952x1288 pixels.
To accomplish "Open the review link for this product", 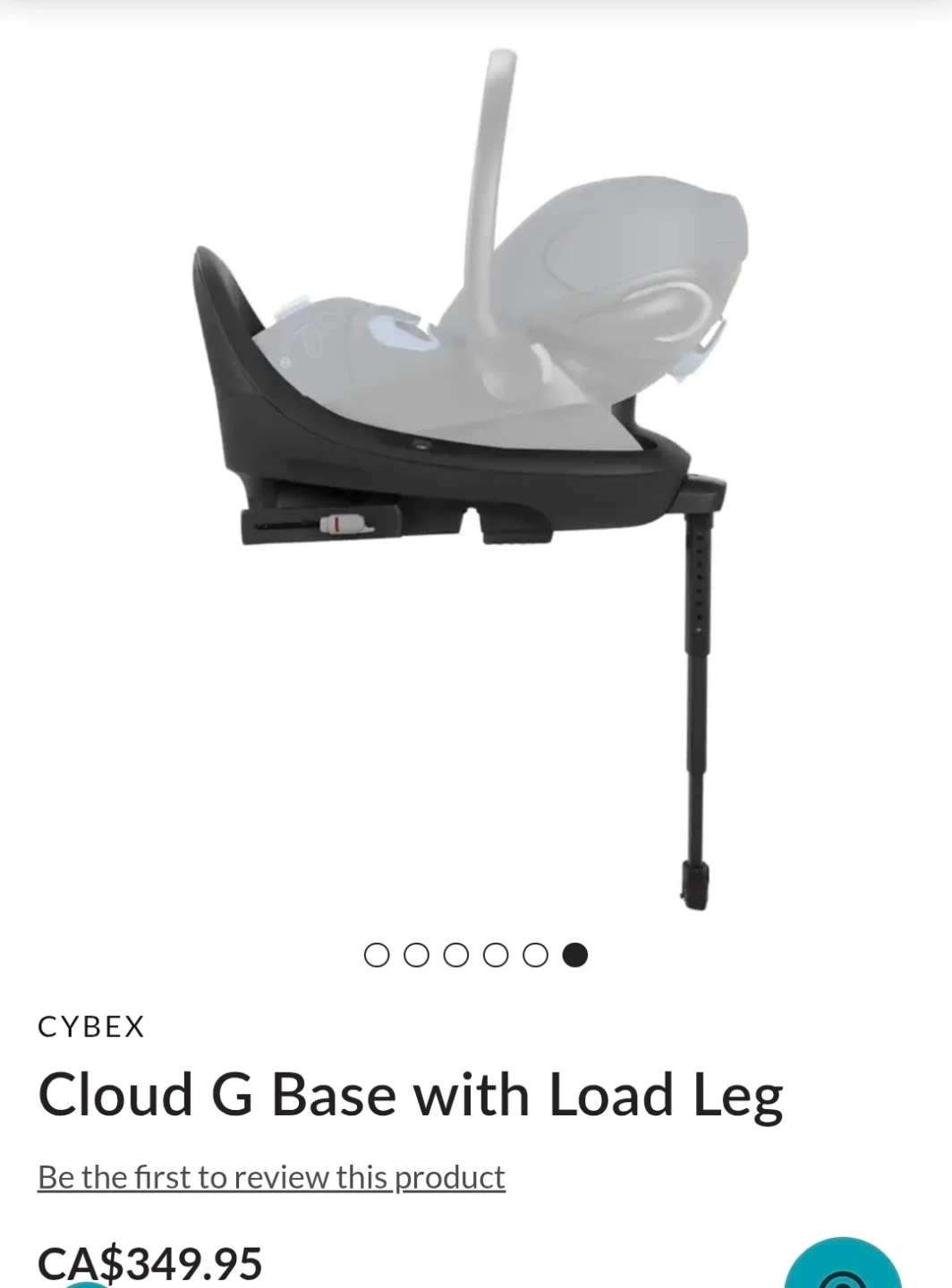I will pyautogui.click(x=271, y=1177).
